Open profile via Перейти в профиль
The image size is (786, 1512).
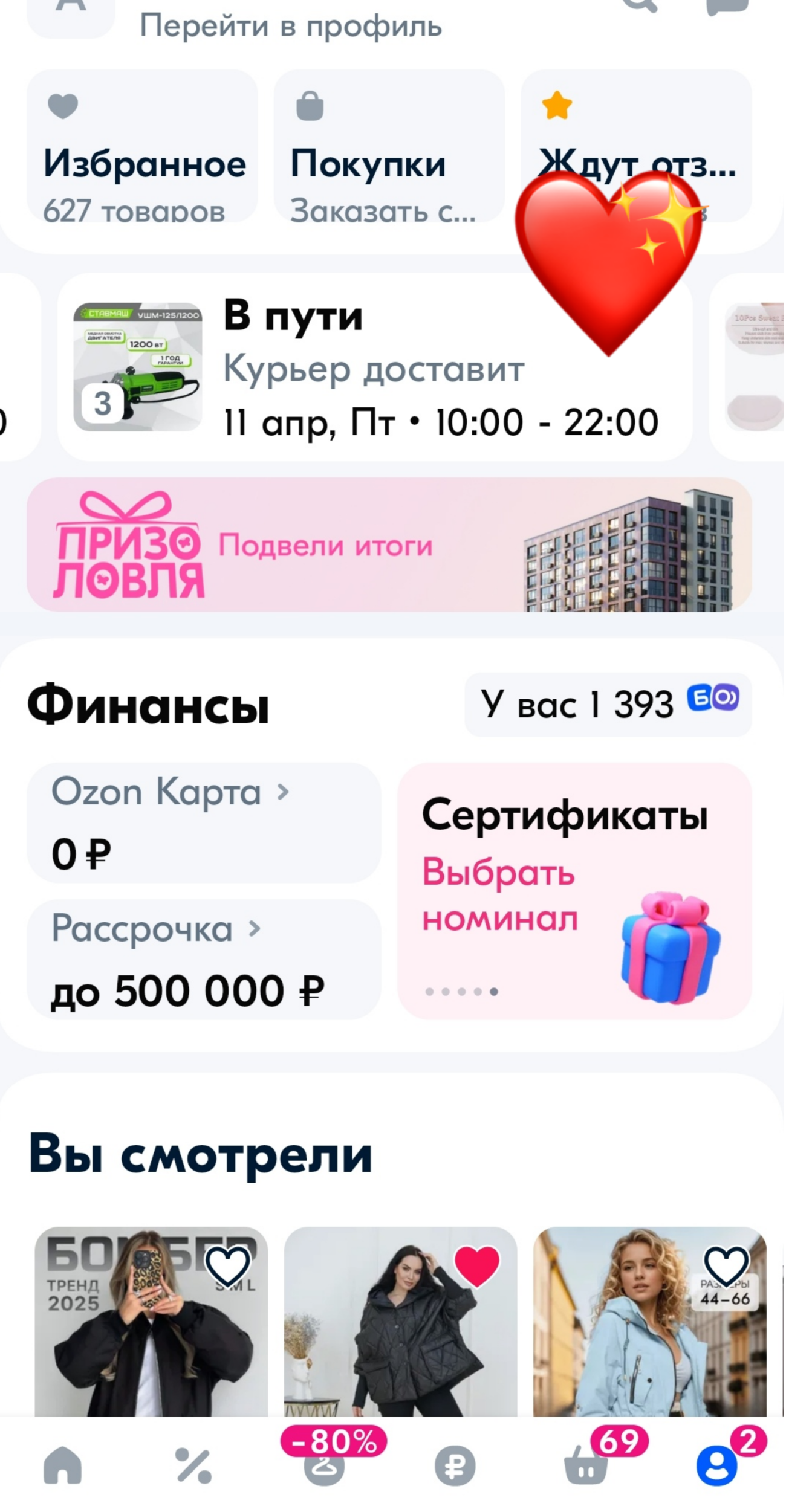click(290, 27)
